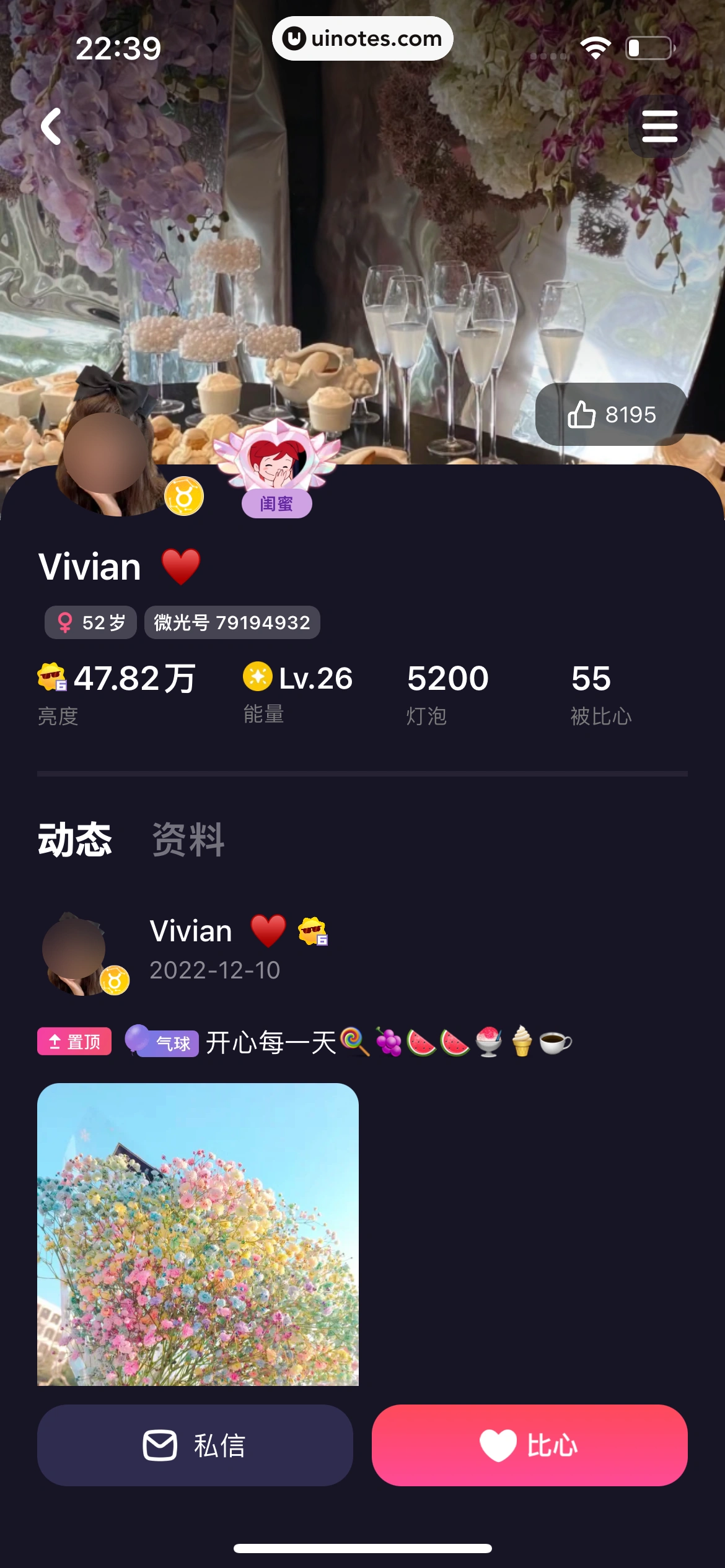Viewport: 725px width, 1568px height.
Task: Toggle the female gender 52岁 tag
Action: 90,623
